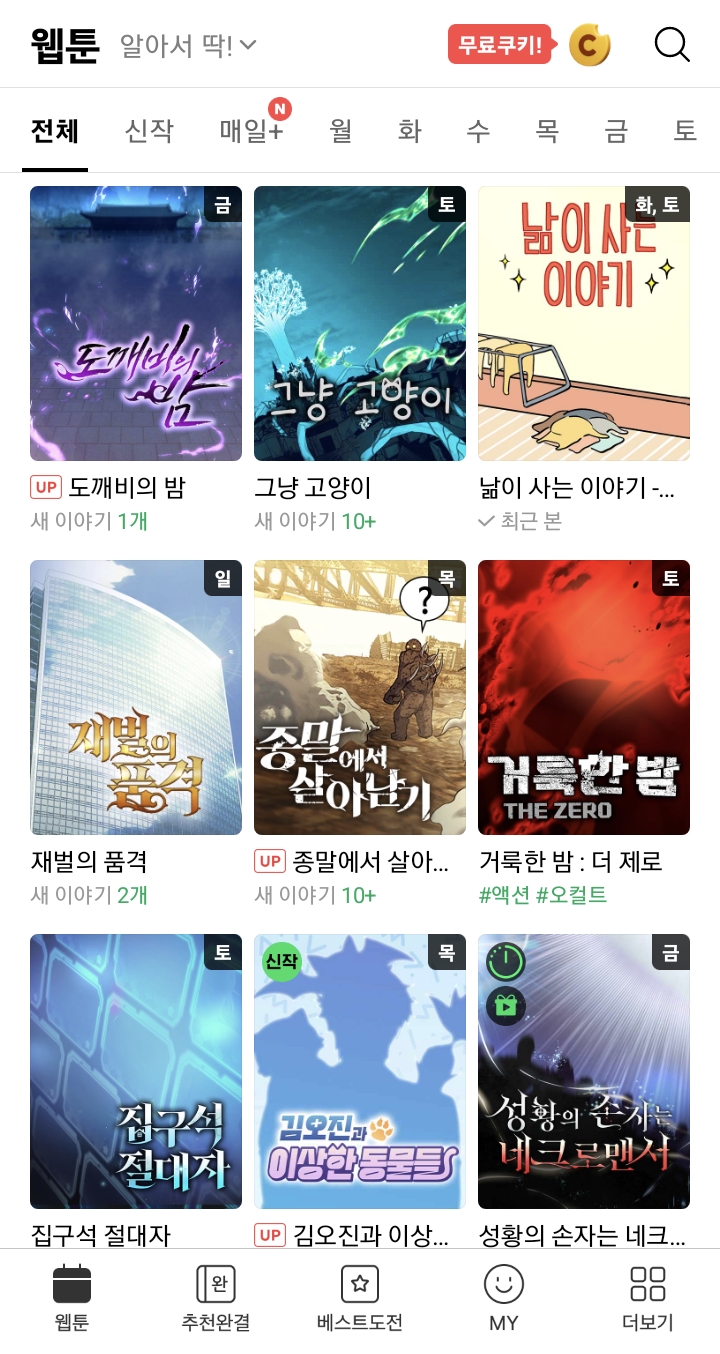Open the 더보기 bottom tab

pyautogui.click(x=648, y=1298)
